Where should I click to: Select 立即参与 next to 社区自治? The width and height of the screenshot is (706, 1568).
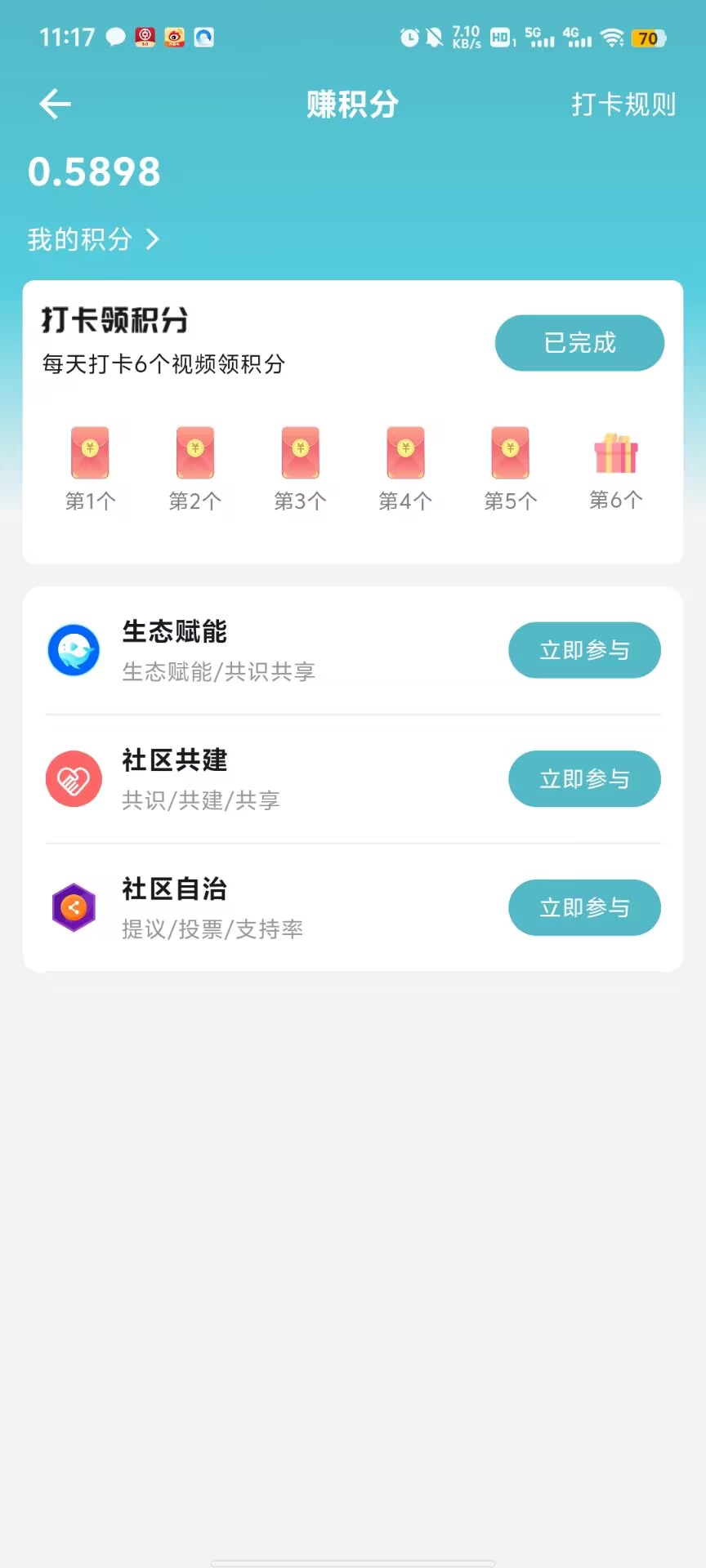[584, 907]
